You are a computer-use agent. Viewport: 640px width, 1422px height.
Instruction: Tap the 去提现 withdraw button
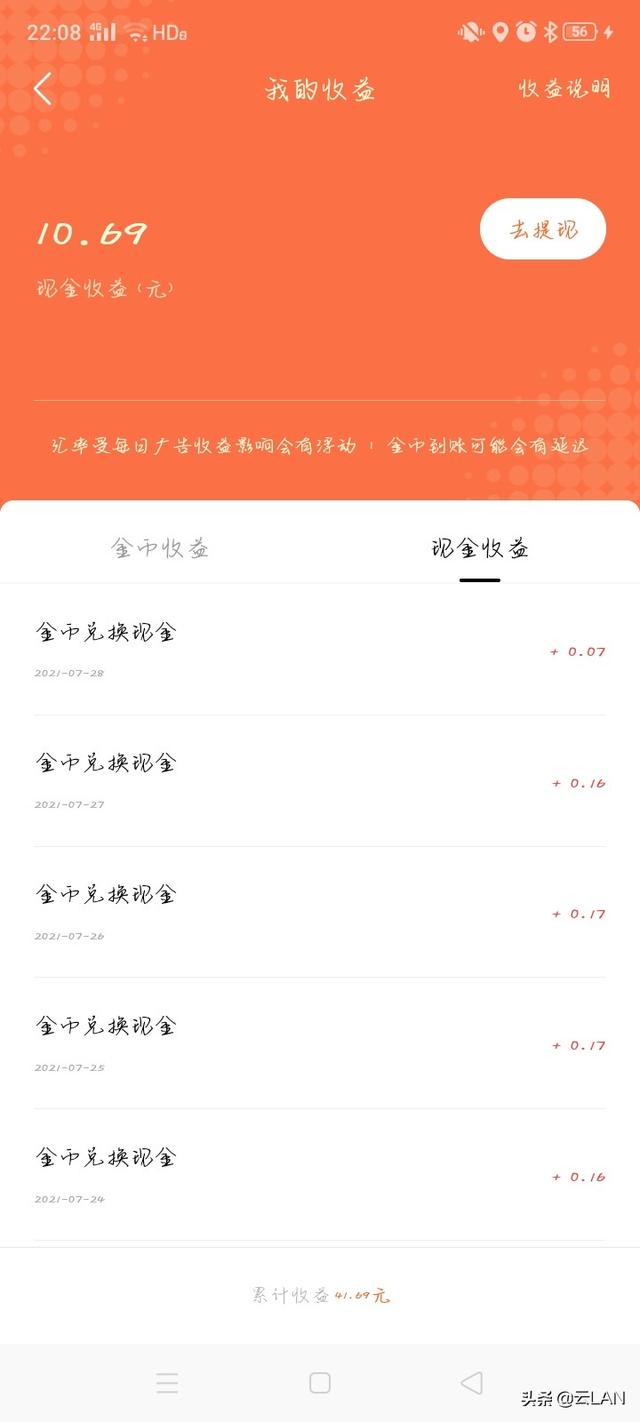[543, 229]
